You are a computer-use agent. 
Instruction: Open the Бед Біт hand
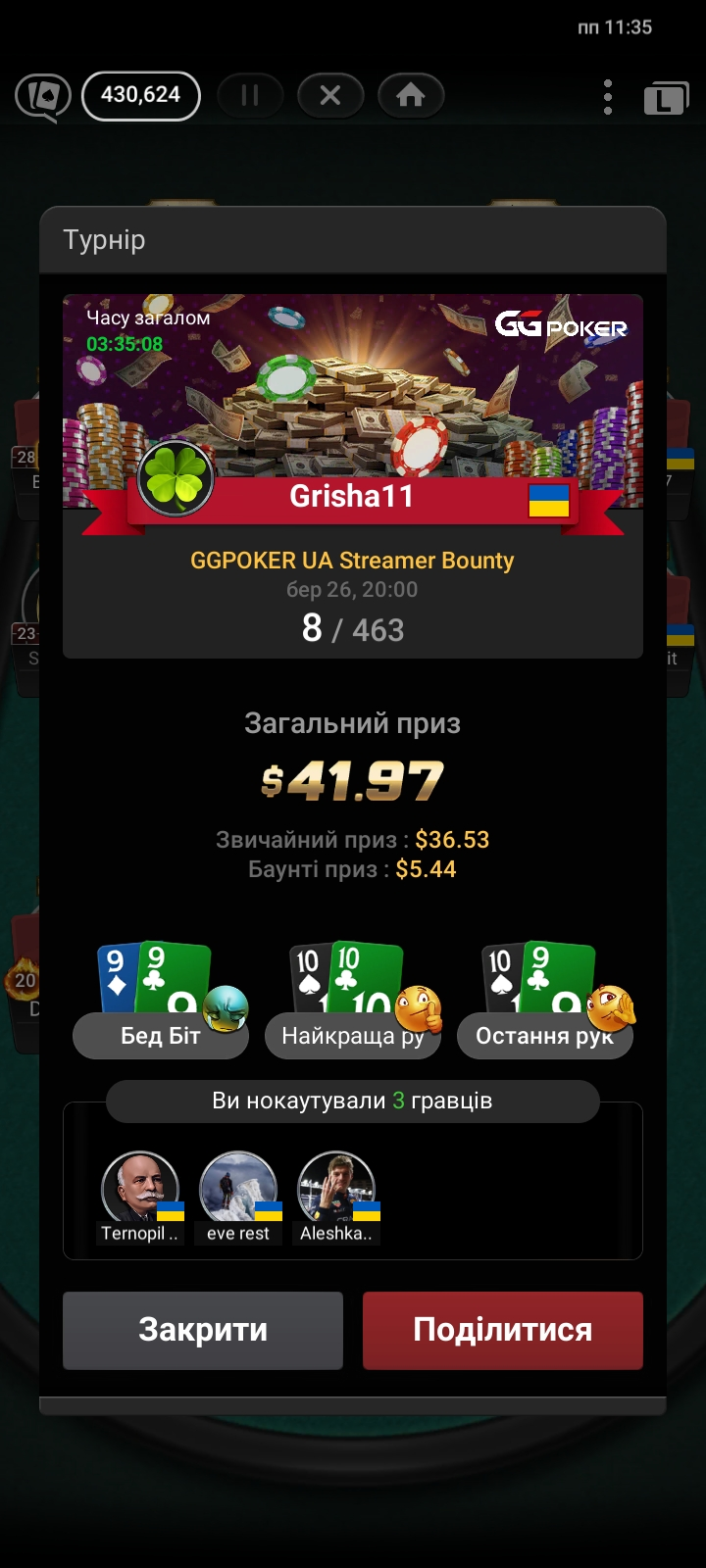point(161,1035)
